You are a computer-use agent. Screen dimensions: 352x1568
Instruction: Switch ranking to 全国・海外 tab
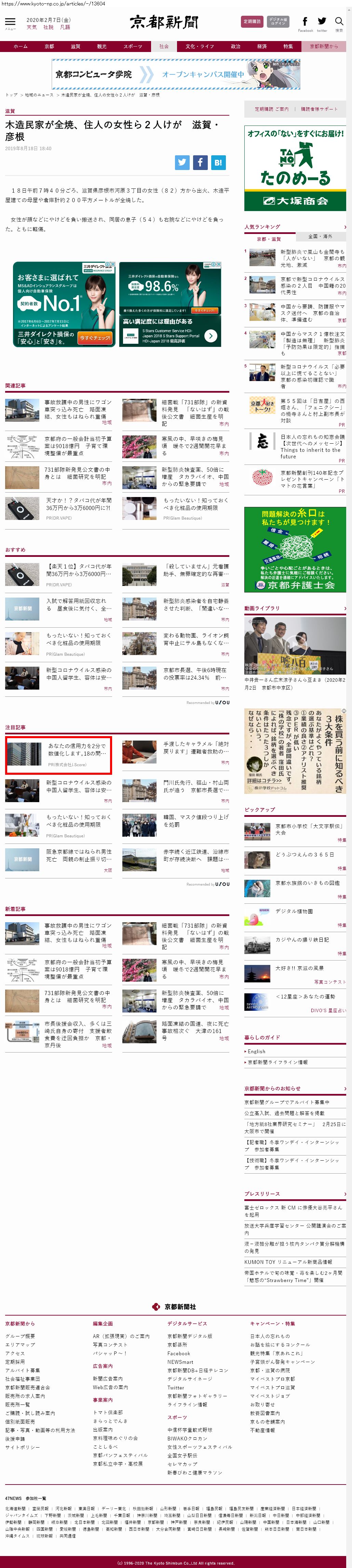click(x=320, y=237)
